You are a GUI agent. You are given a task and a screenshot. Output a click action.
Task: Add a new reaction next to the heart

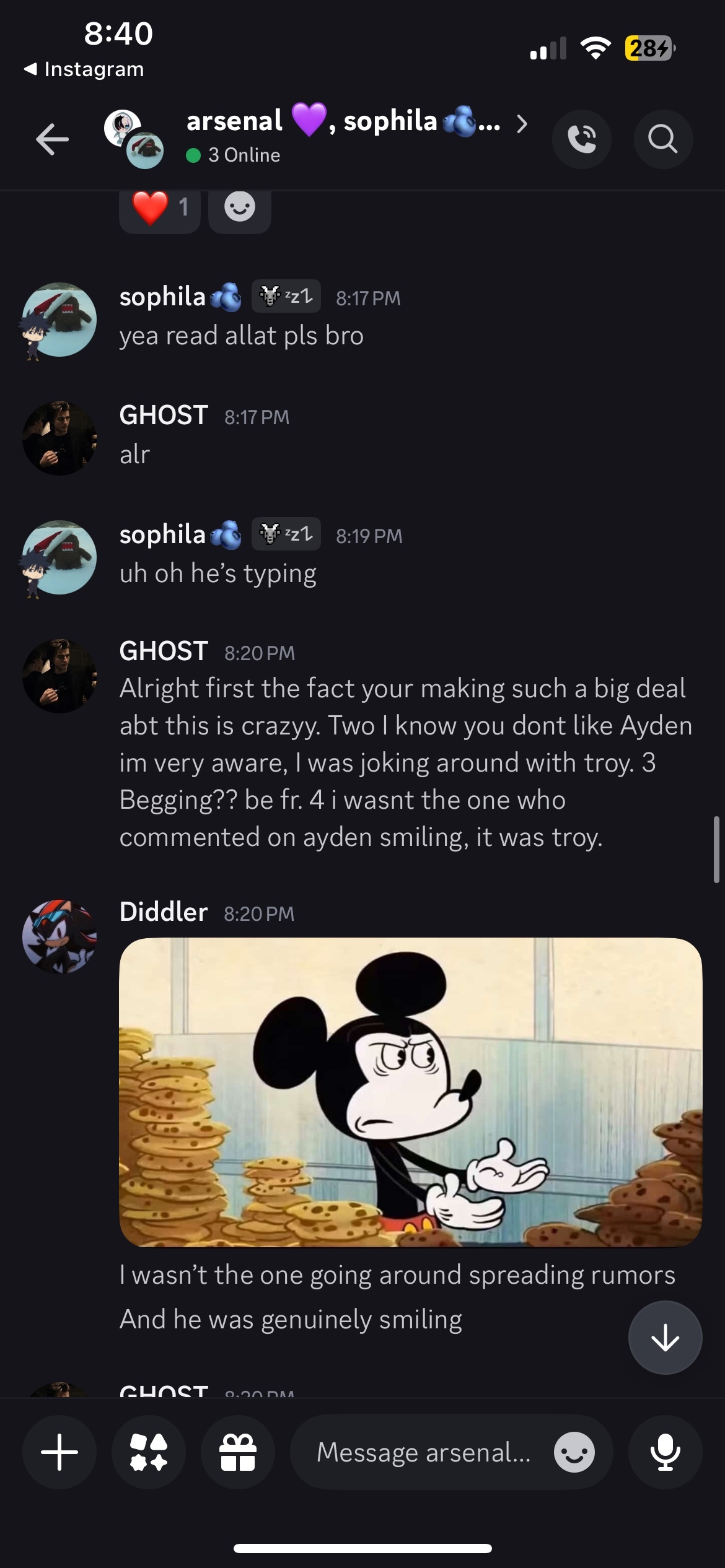(240, 208)
